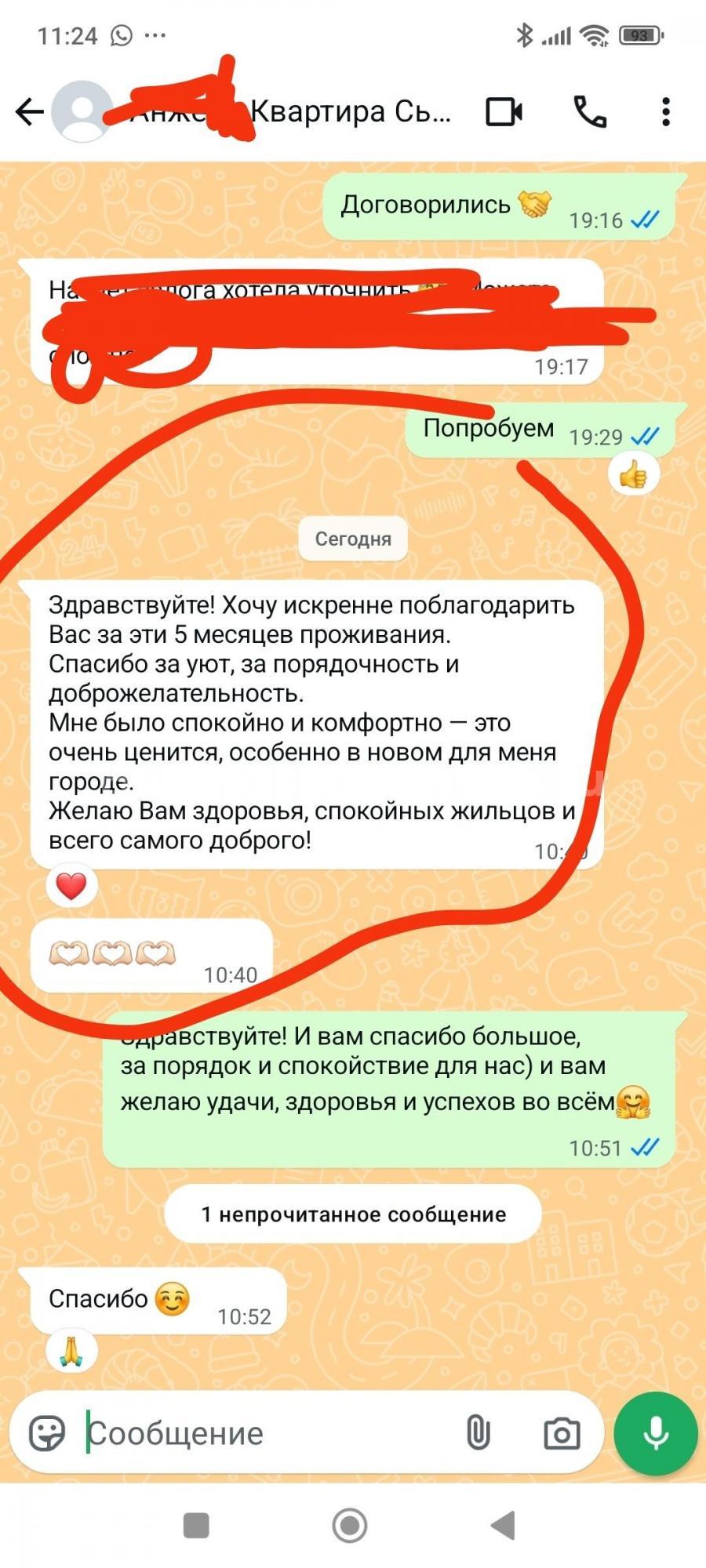Open recent apps with the square button
This screenshot has height=1568, width=706.
pyautogui.click(x=196, y=1526)
